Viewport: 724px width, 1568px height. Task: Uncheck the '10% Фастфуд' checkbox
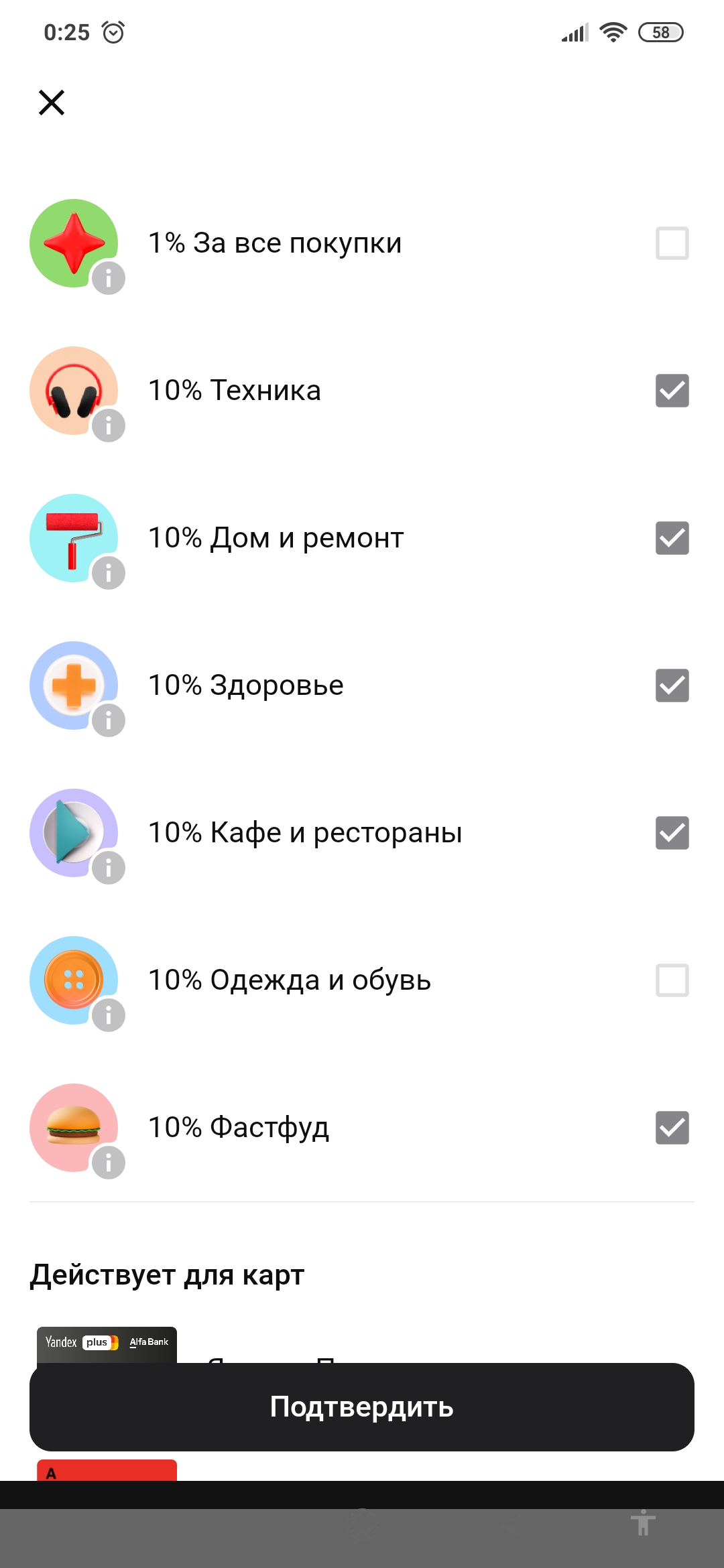click(x=672, y=1128)
